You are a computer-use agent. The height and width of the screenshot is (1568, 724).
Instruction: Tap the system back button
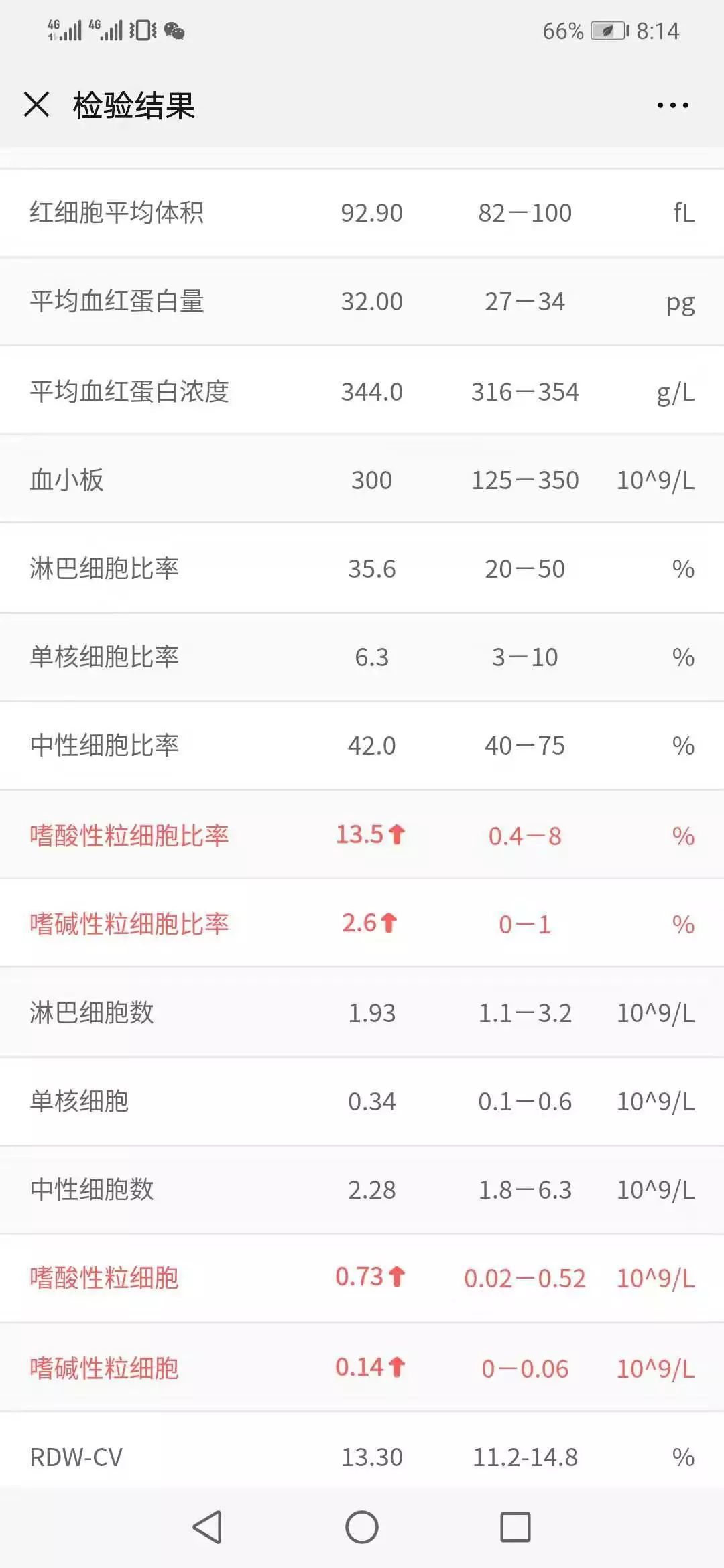click(207, 1527)
